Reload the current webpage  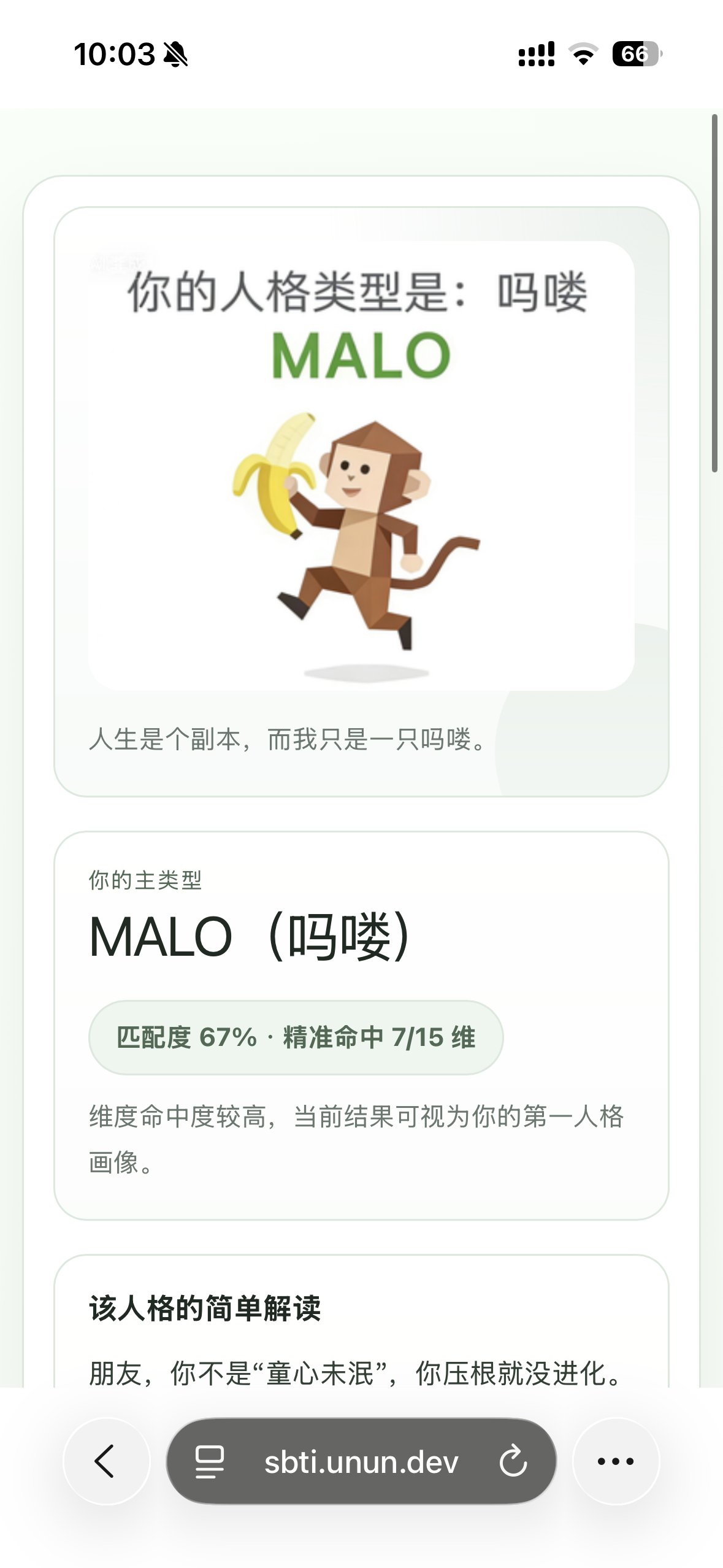[513, 1461]
